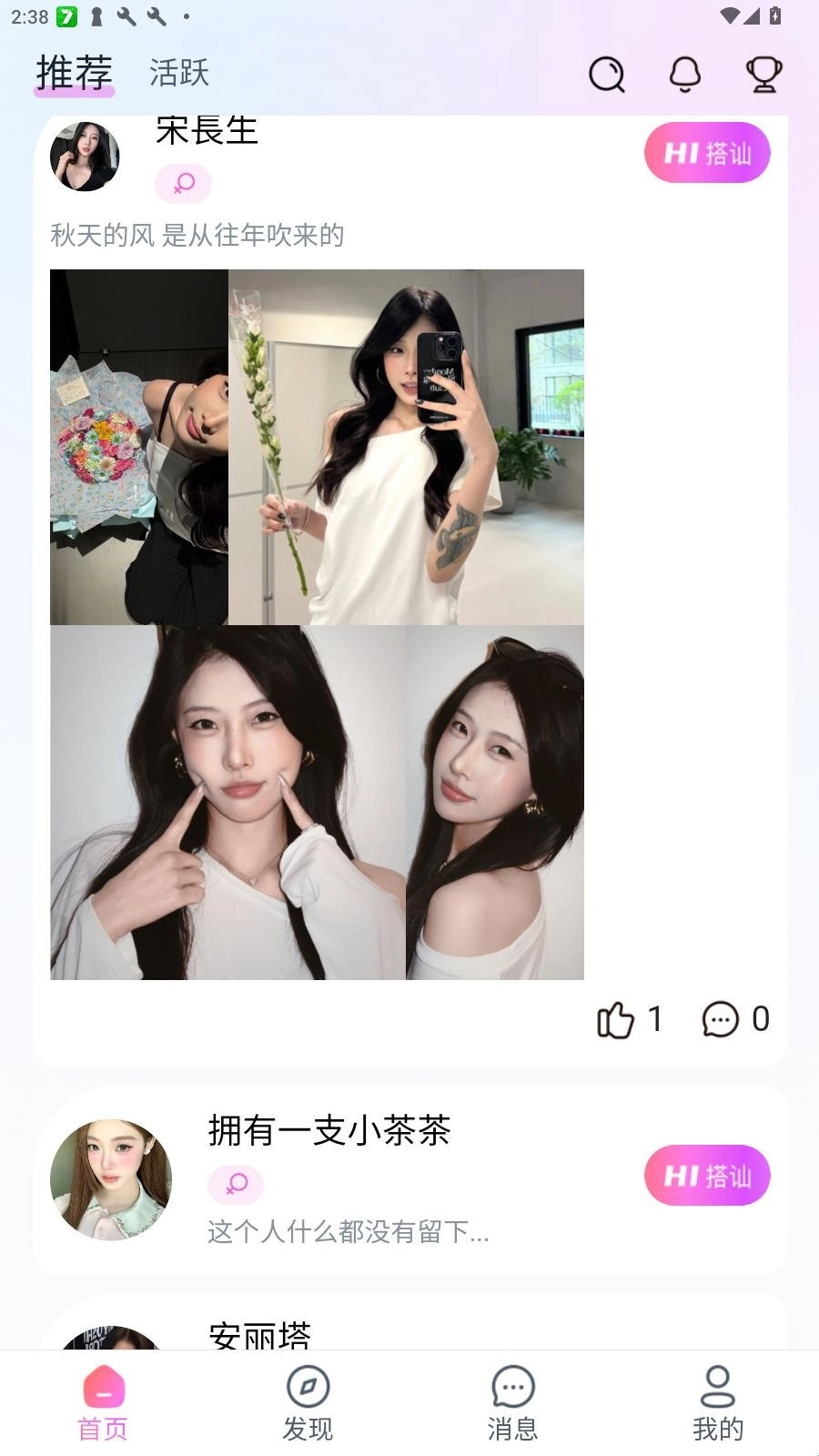Open the notifications bell
Image resolution: width=819 pixels, height=1456 pixels.
(x=685, y=75)
